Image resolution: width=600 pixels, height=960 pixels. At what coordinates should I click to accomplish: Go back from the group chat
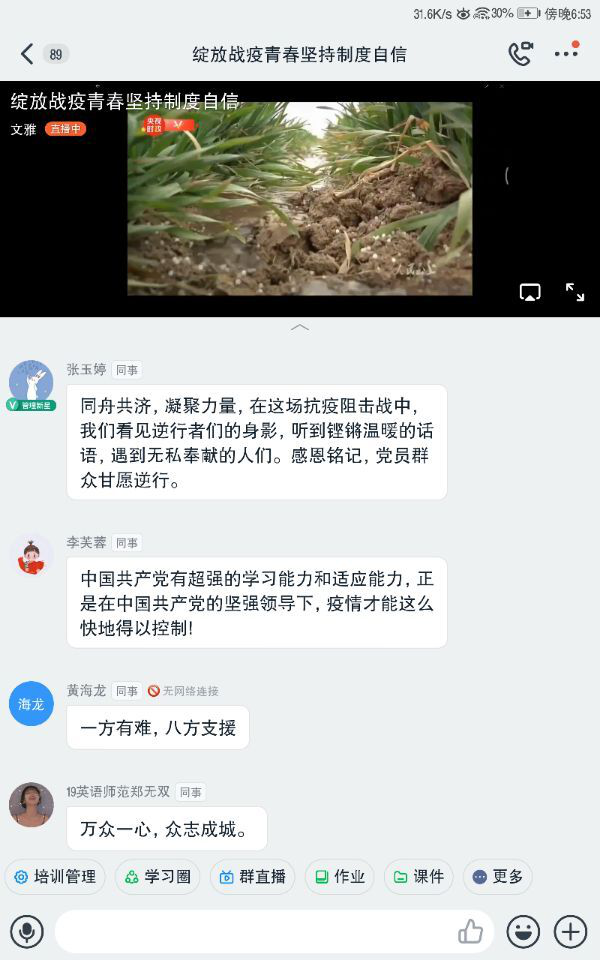click(x=27, y=54)
